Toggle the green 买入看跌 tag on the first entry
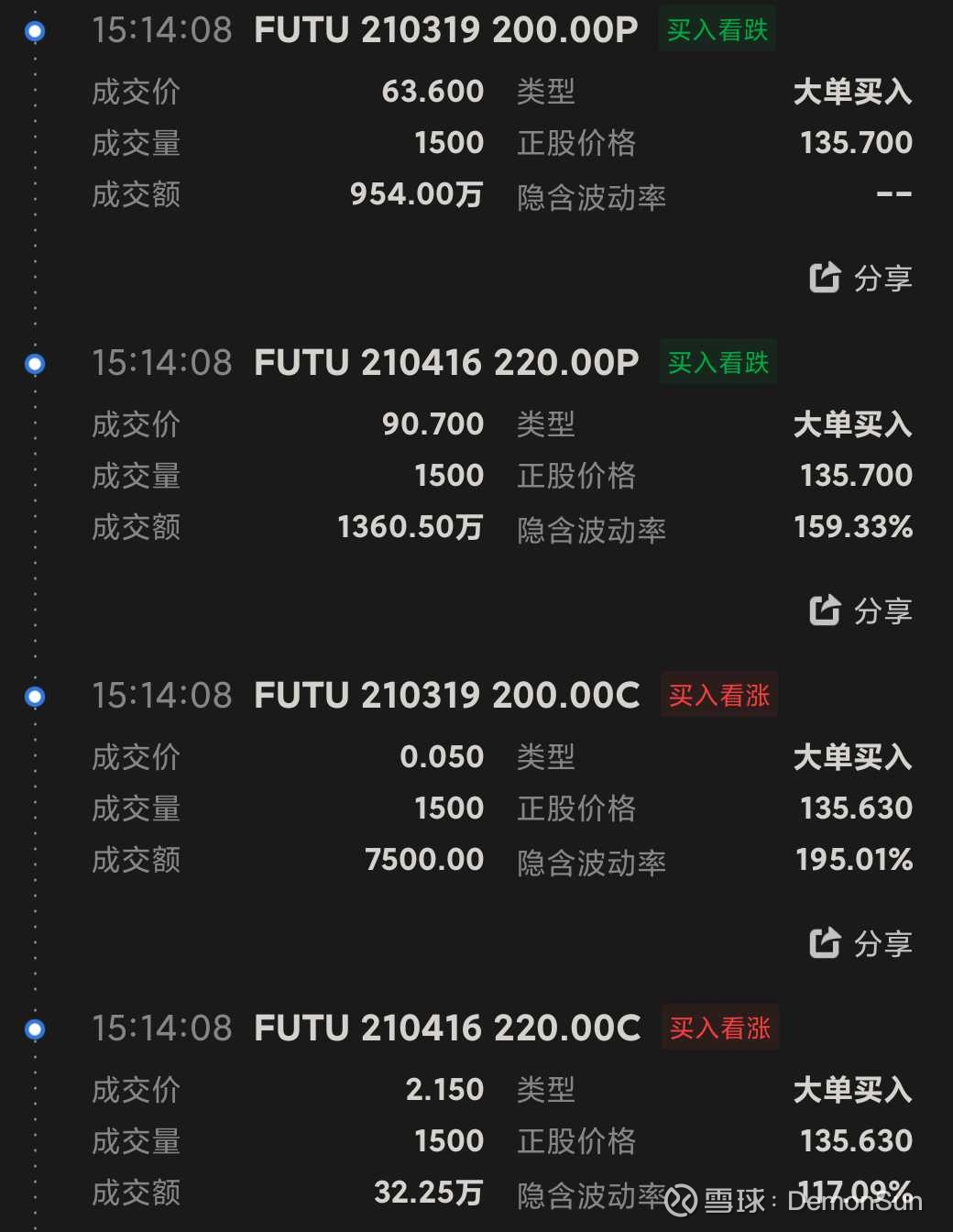 (x=717, y=29)
